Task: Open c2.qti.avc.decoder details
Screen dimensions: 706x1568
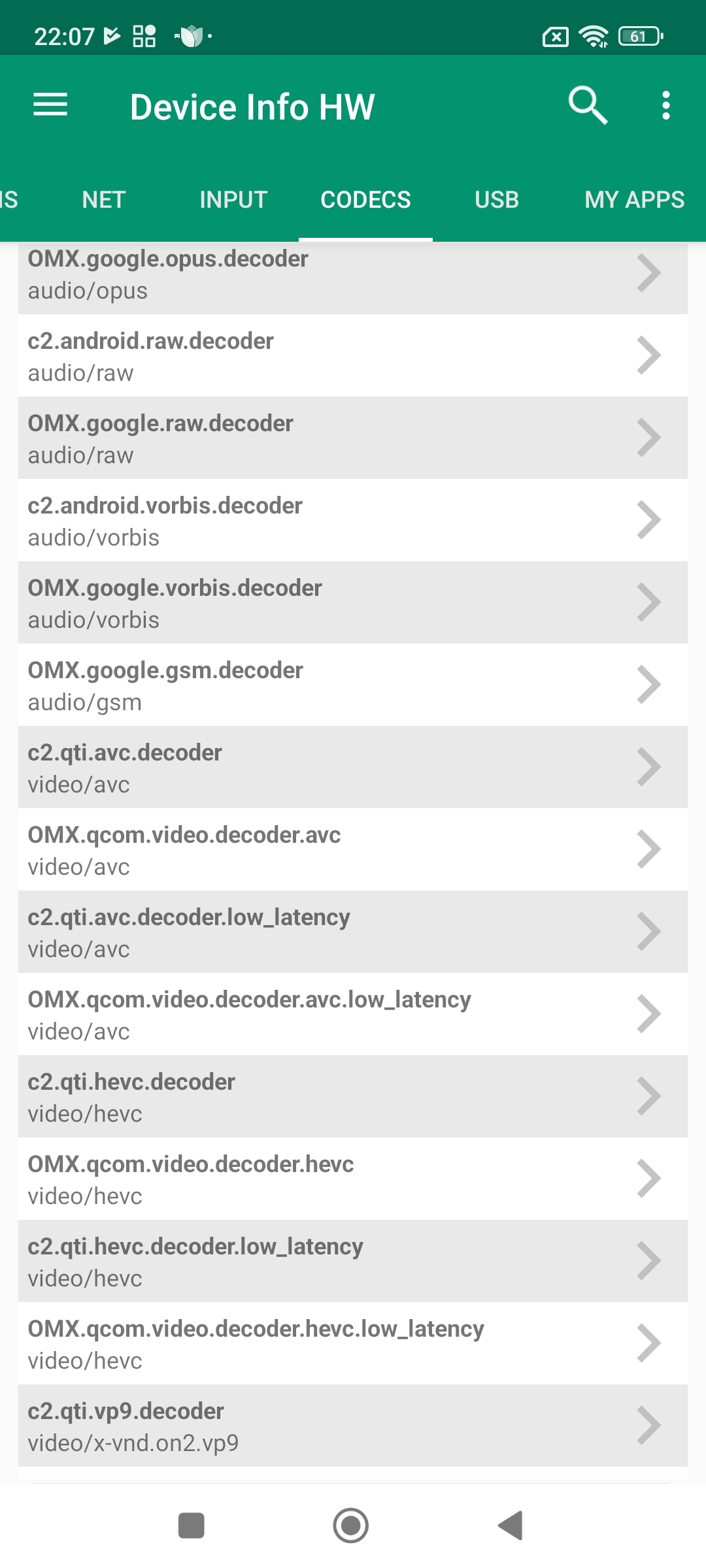Action: pos(353,768)
